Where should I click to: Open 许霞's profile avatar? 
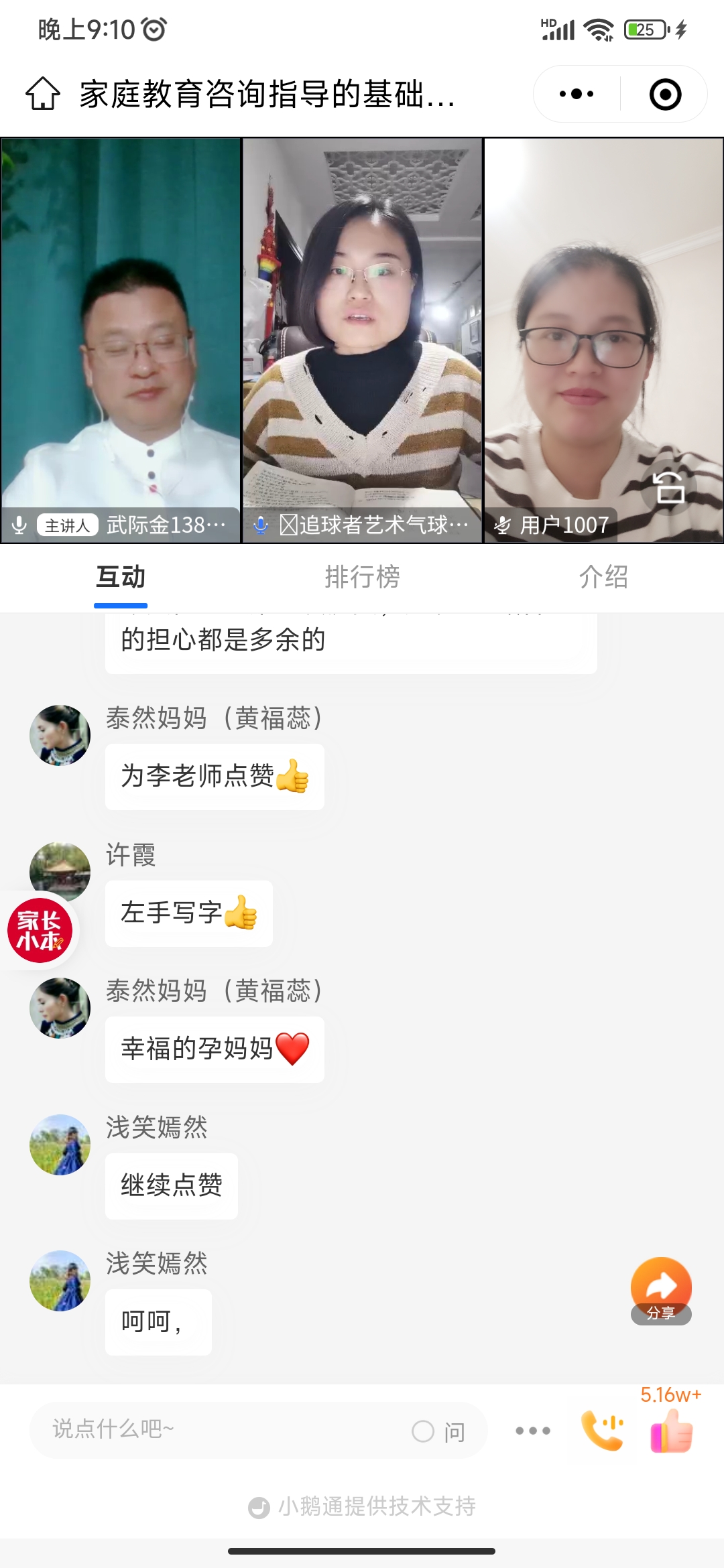click(60, 871)
